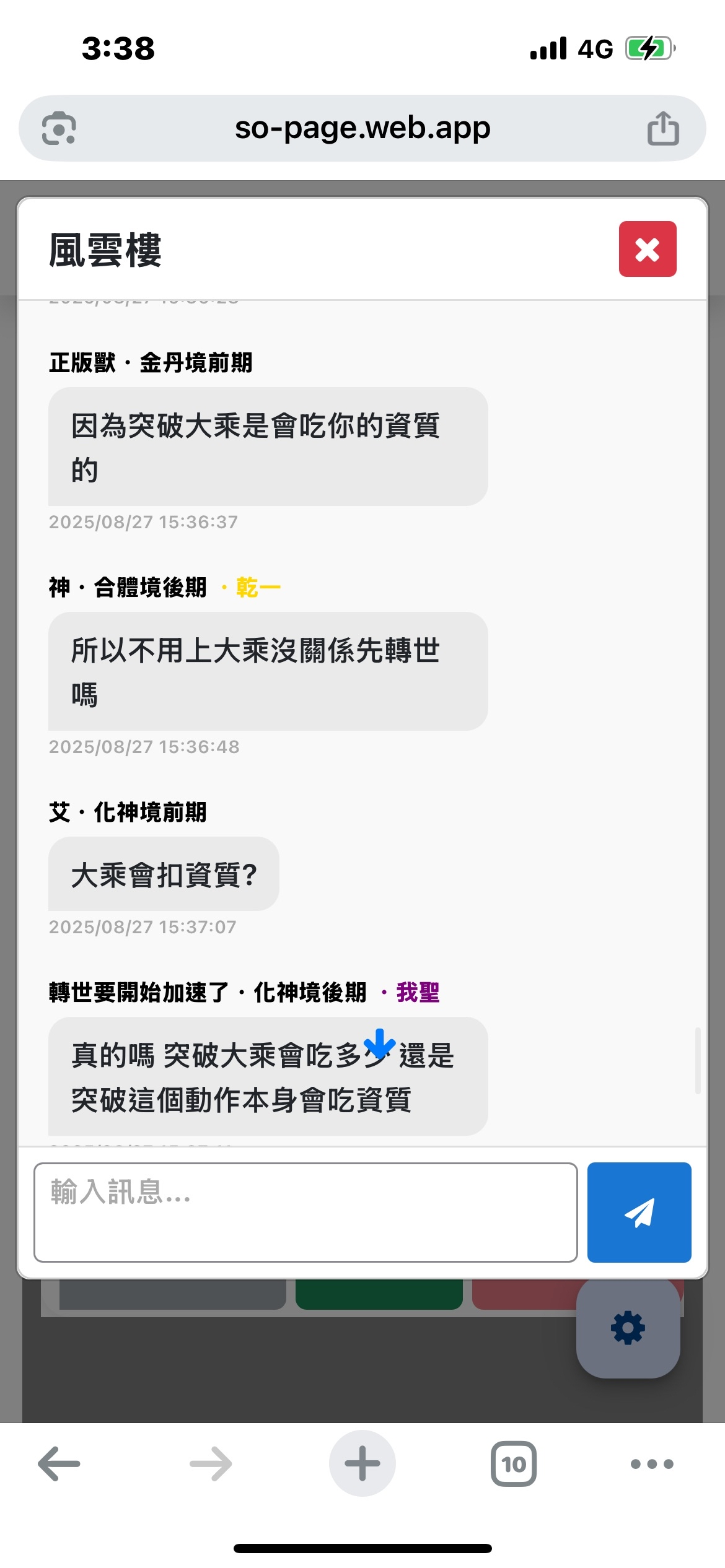Share this page from the address bar
The width and height of the screenshot is (725, 1568).
click(x=662, y=128)
